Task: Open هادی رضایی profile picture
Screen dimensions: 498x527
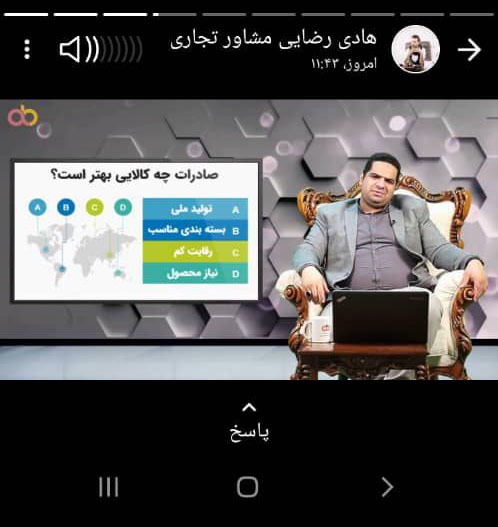Action: point(416,49)
